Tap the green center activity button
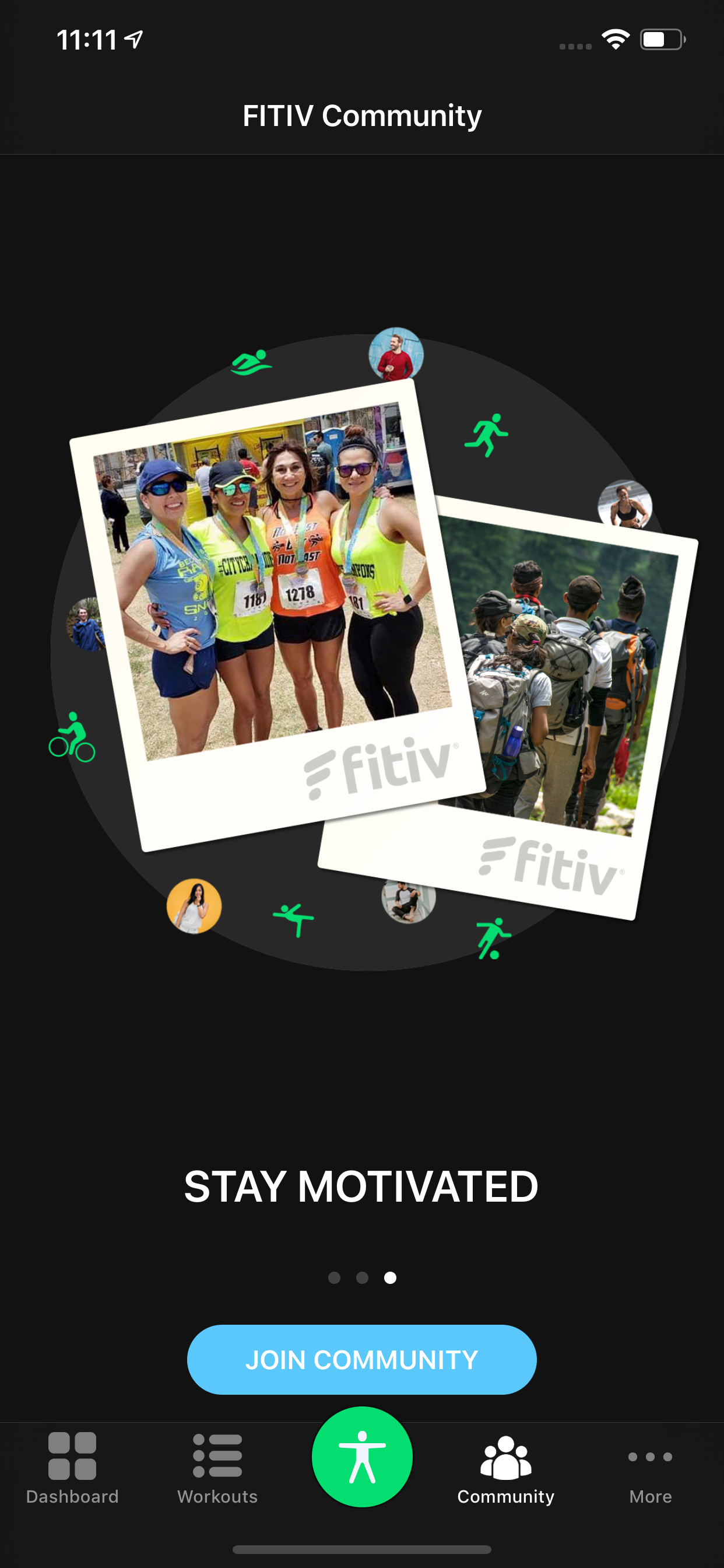Image resolution: width=724 pixels, height=1568 pixels. coord(362,1457)
